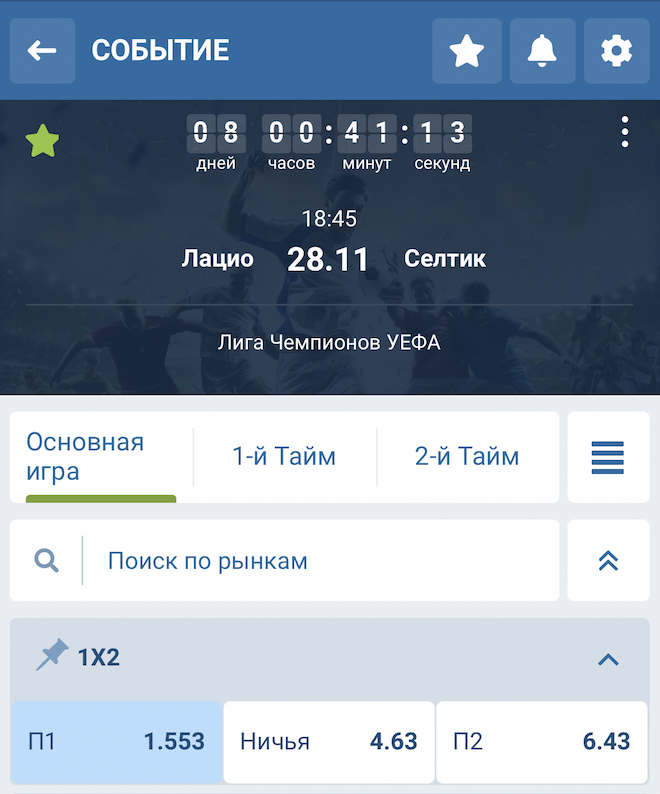The height and width of the screenshot is (794, 660).
Task: Open the notifications bell
Action: pos(543,51)
